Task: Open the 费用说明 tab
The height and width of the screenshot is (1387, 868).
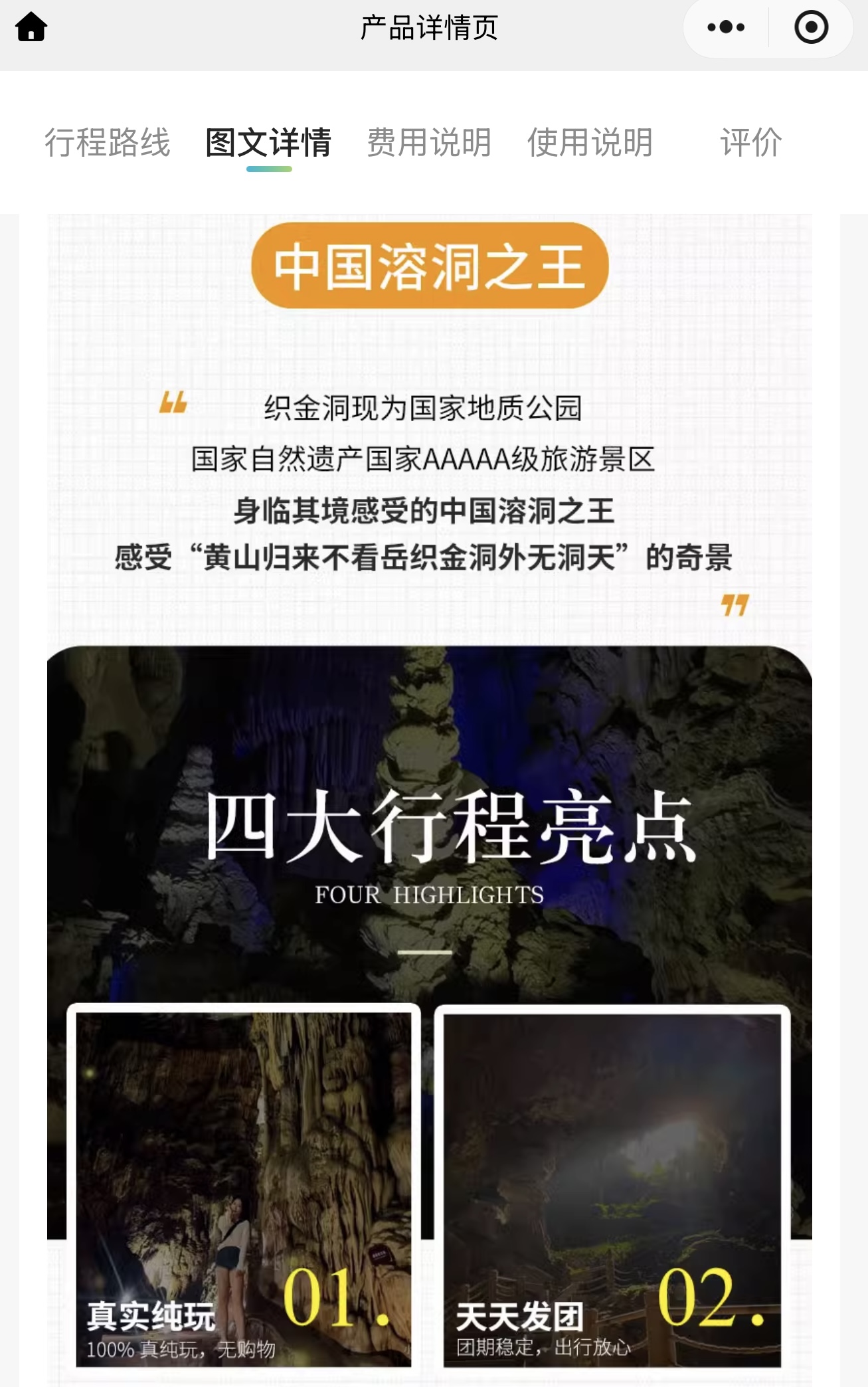Action: pos(429,142)
